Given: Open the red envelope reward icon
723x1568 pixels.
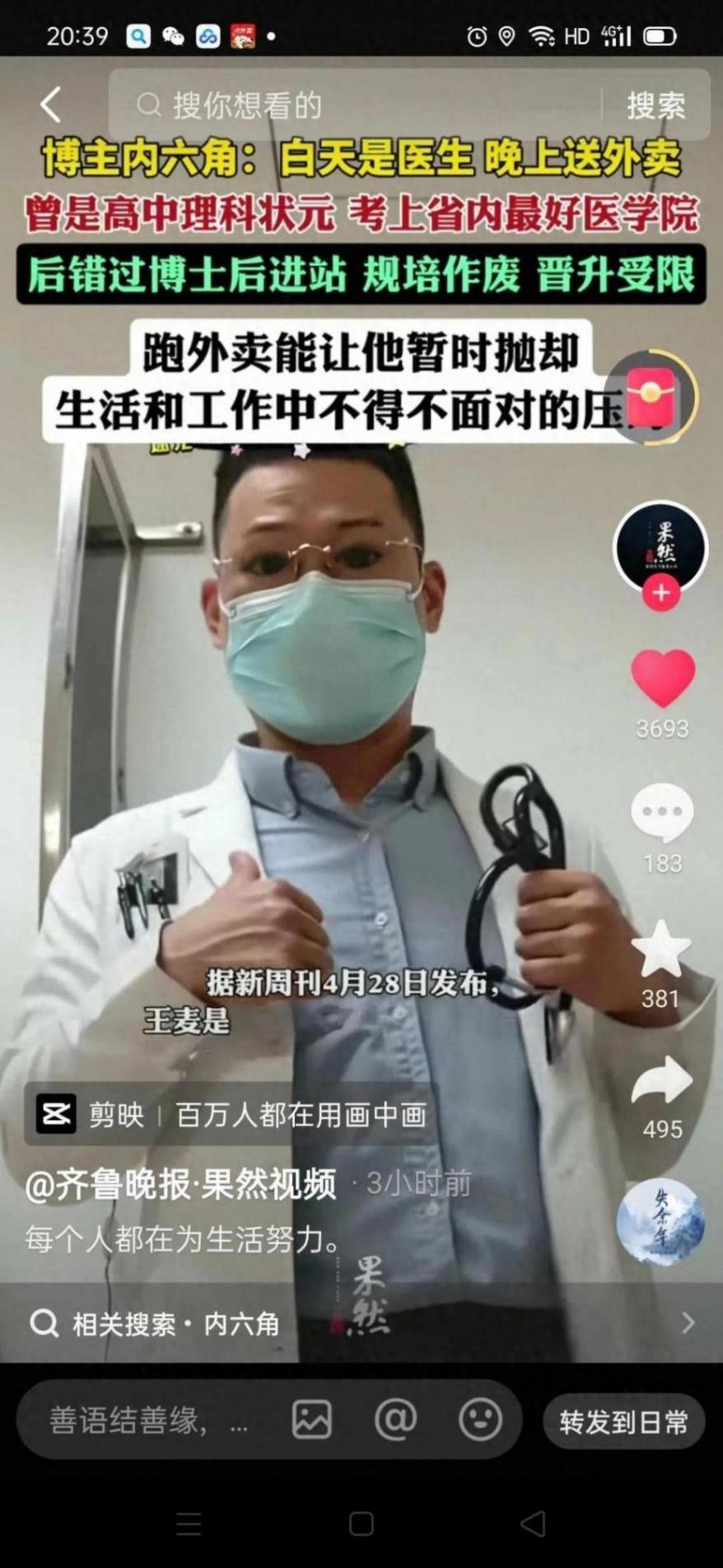Looking at the screenshot, I should pyautogui.click(x=652, y=397).
